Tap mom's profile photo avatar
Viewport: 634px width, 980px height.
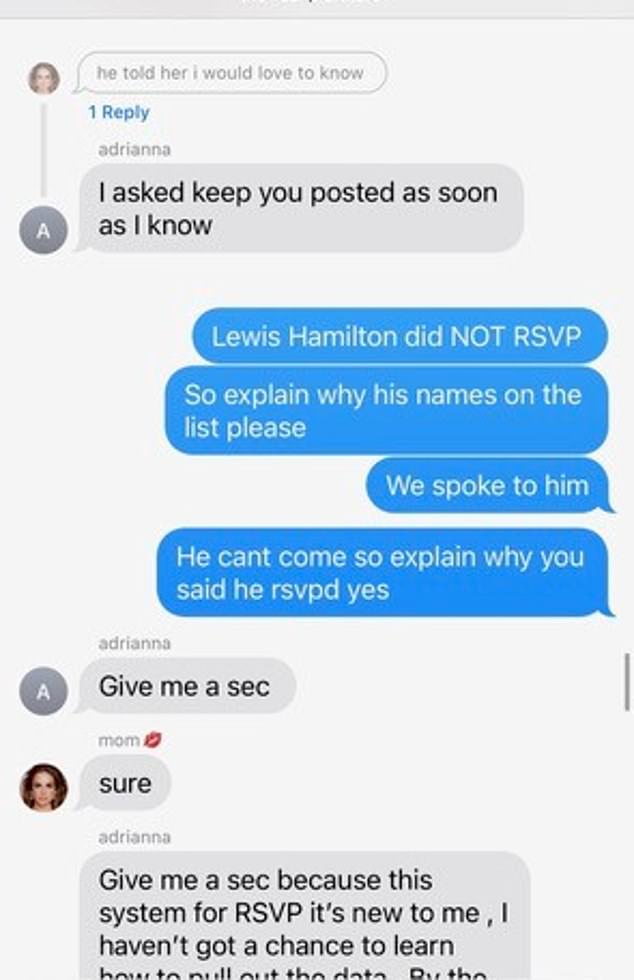pos(44,786)
